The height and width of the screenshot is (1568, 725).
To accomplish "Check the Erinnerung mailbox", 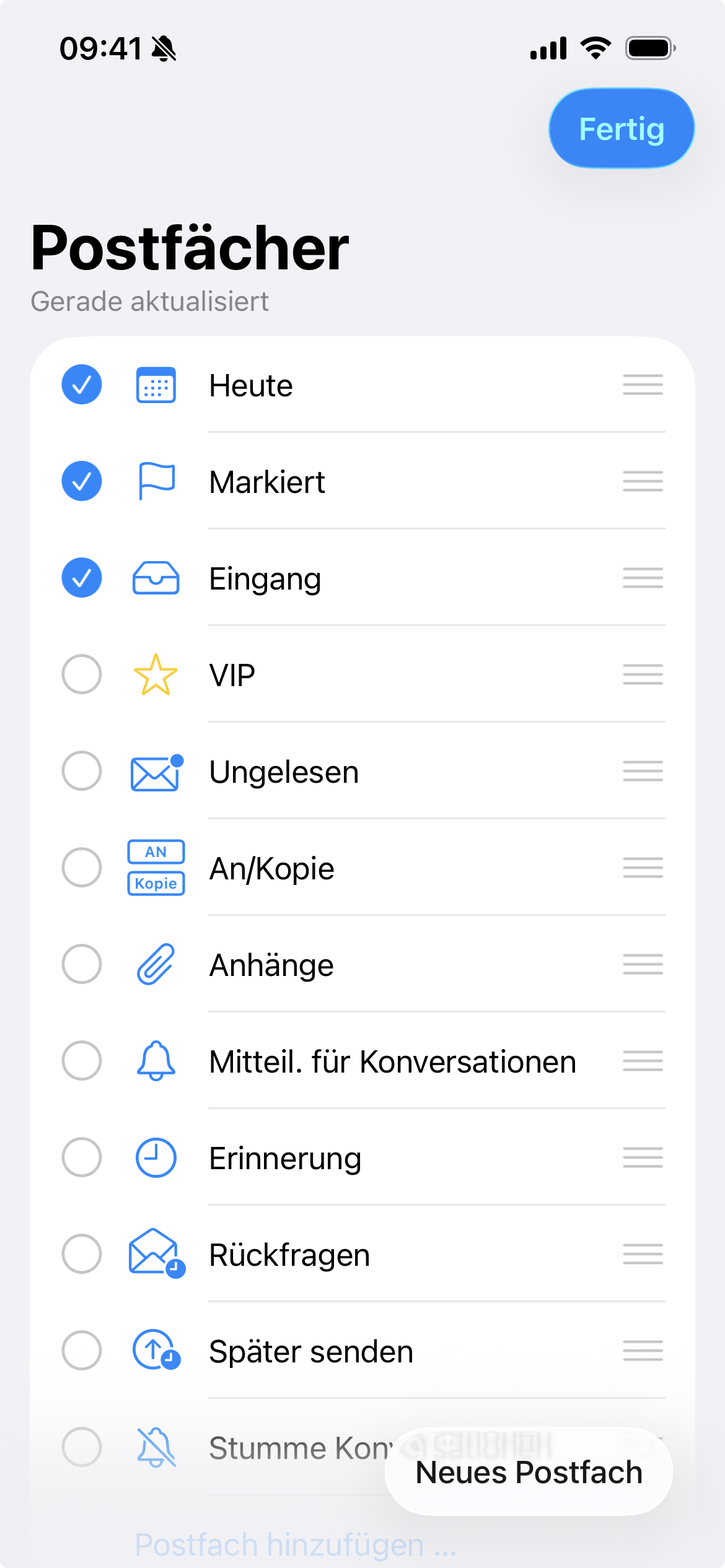I will 82,1157.
